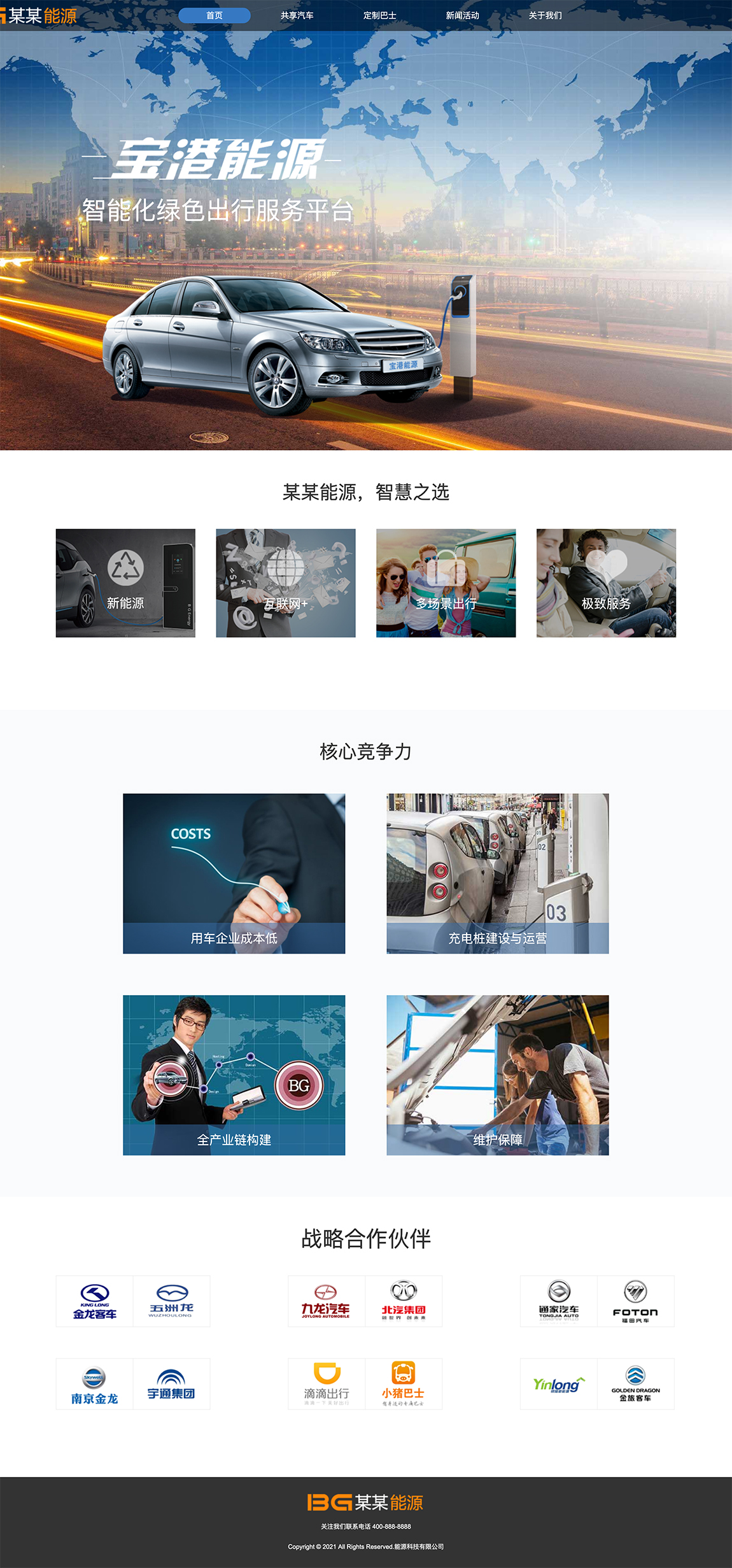732x1568 pixels.
Task: Open the 新能源 tile
Action: pos(125,583)
